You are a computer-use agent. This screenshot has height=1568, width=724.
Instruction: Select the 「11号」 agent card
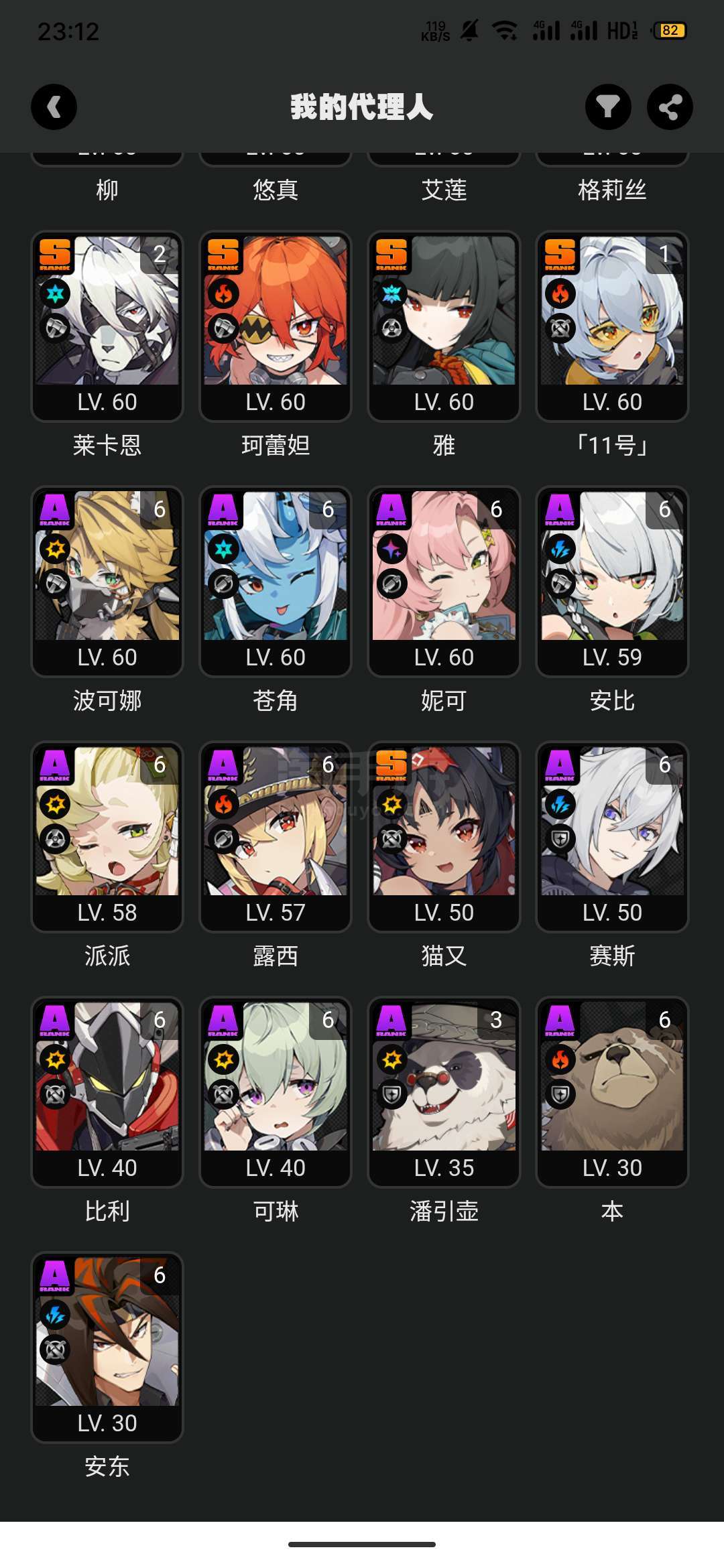pyautogui.click(x=612, y=326)
